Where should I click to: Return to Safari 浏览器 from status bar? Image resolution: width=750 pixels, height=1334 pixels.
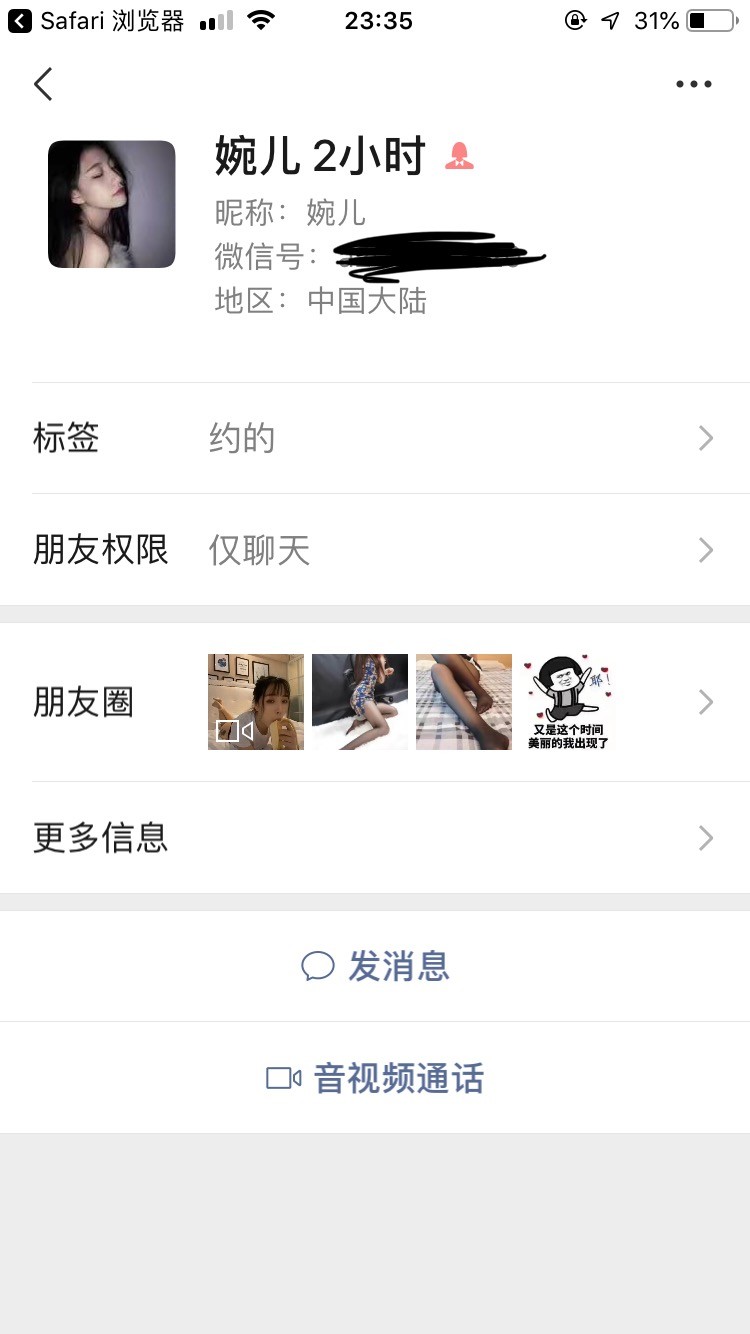point(96,21)
